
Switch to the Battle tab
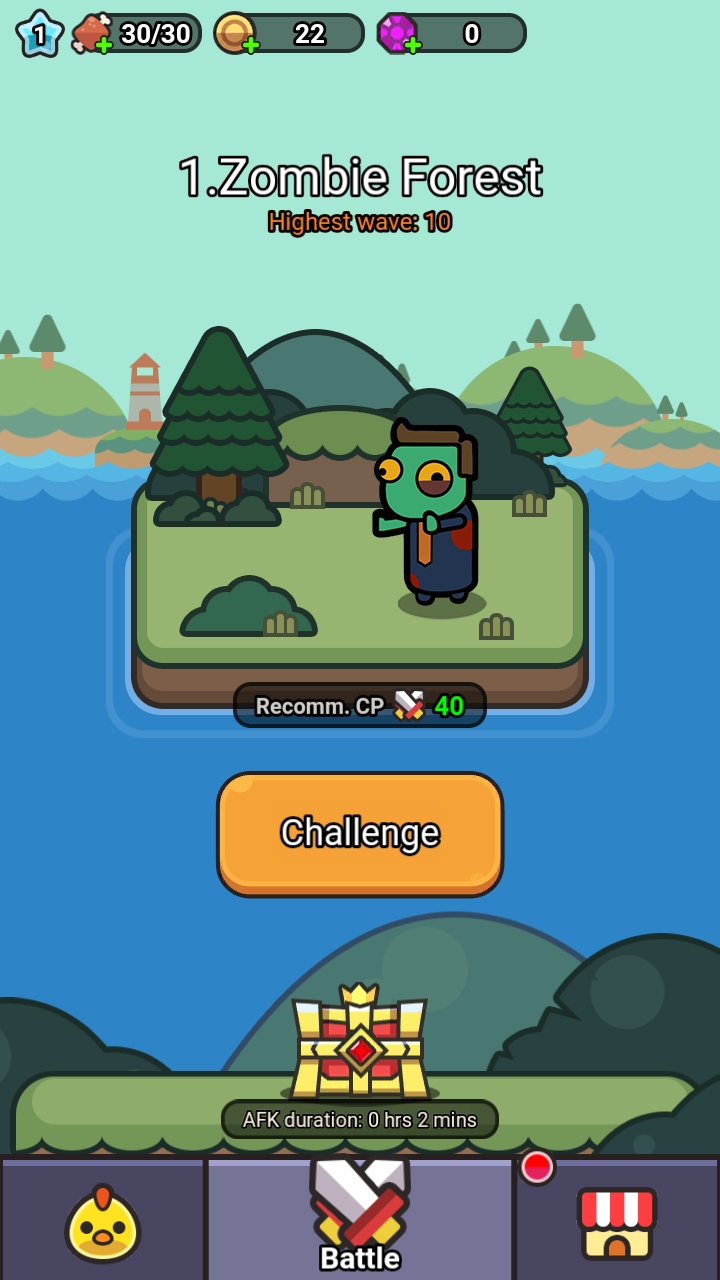pyautogui.click(x=360, y=1217)
